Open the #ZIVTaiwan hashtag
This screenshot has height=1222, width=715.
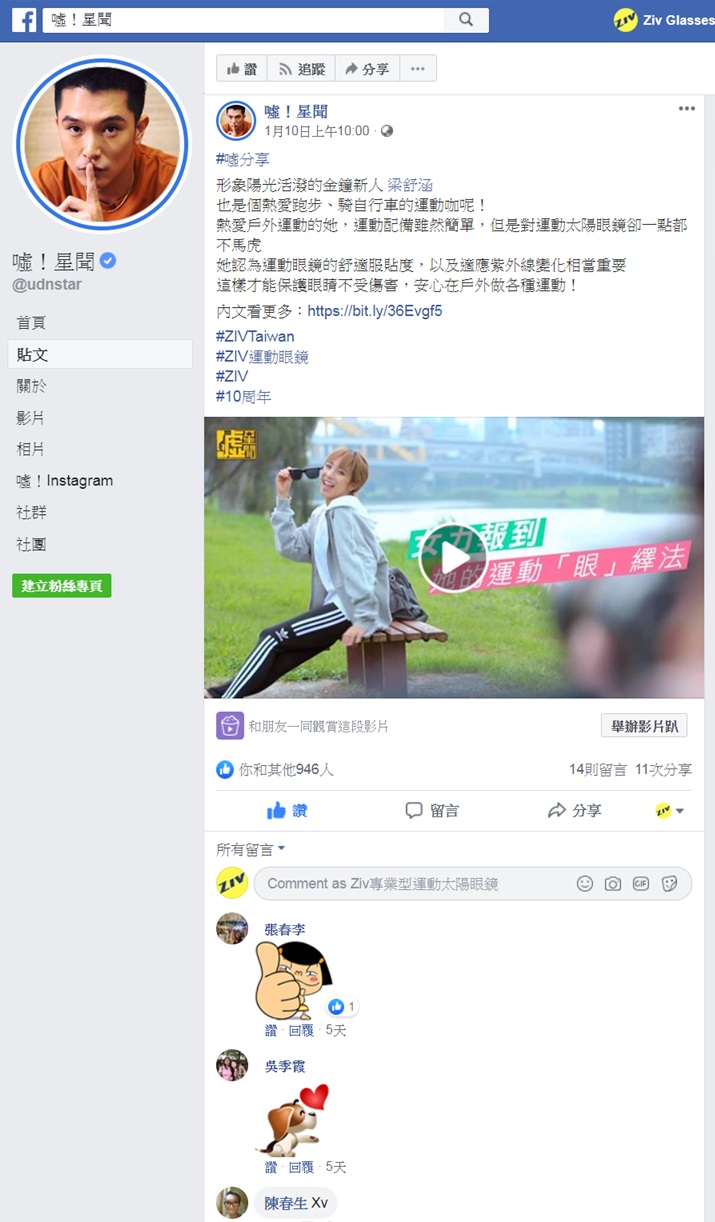(255, 336)
